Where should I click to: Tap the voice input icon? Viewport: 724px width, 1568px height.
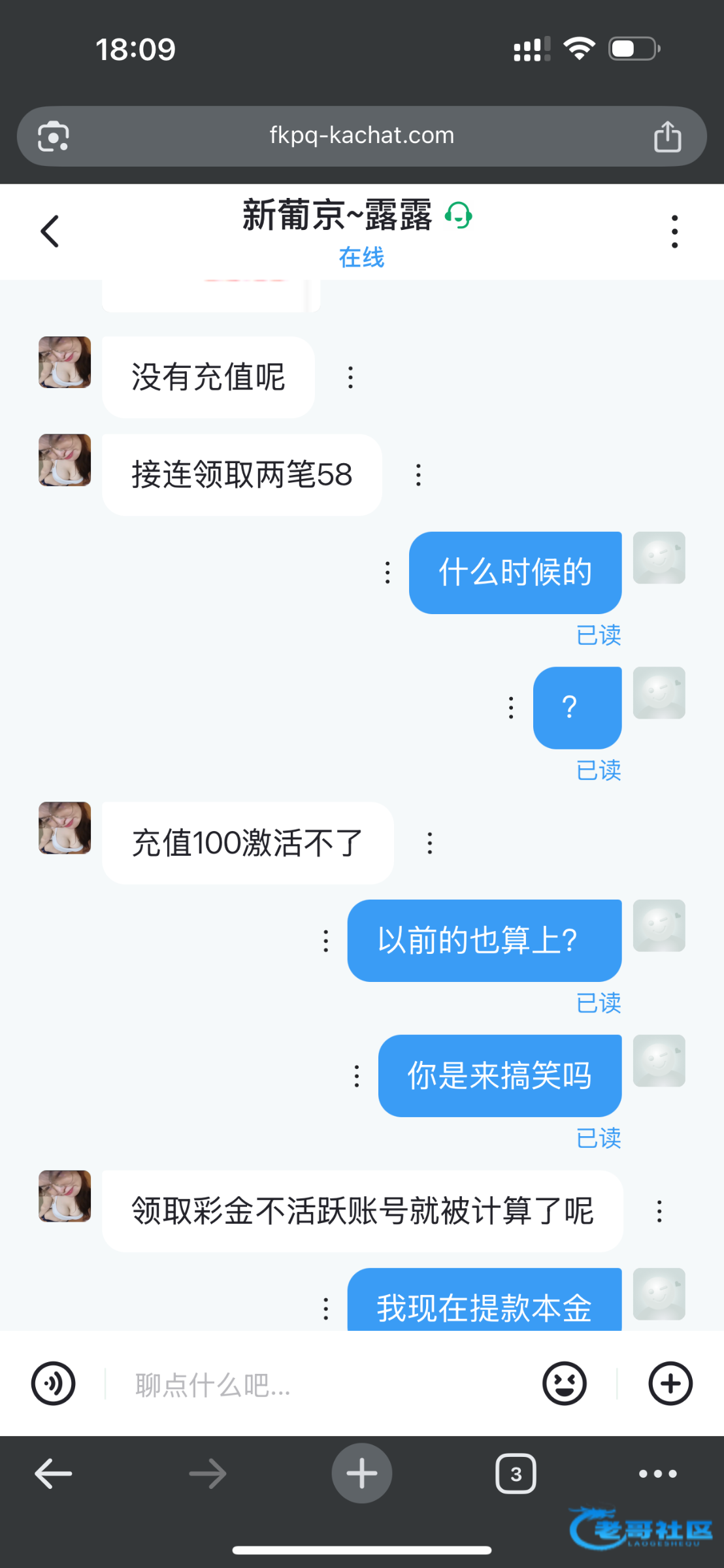pyautogui.click(x=54, y=1383)
